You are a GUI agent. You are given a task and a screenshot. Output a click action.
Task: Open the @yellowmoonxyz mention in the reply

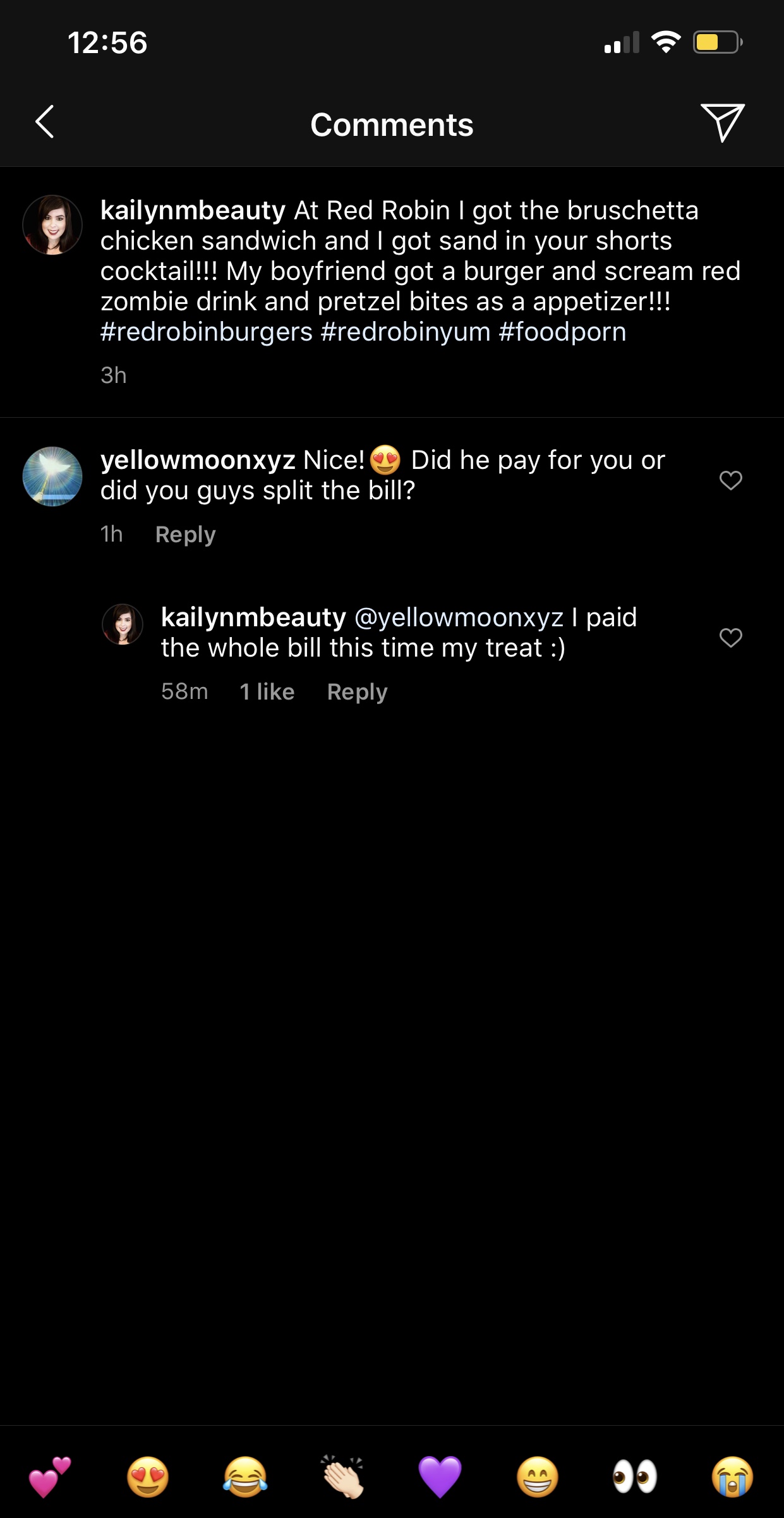pos(459,617)
